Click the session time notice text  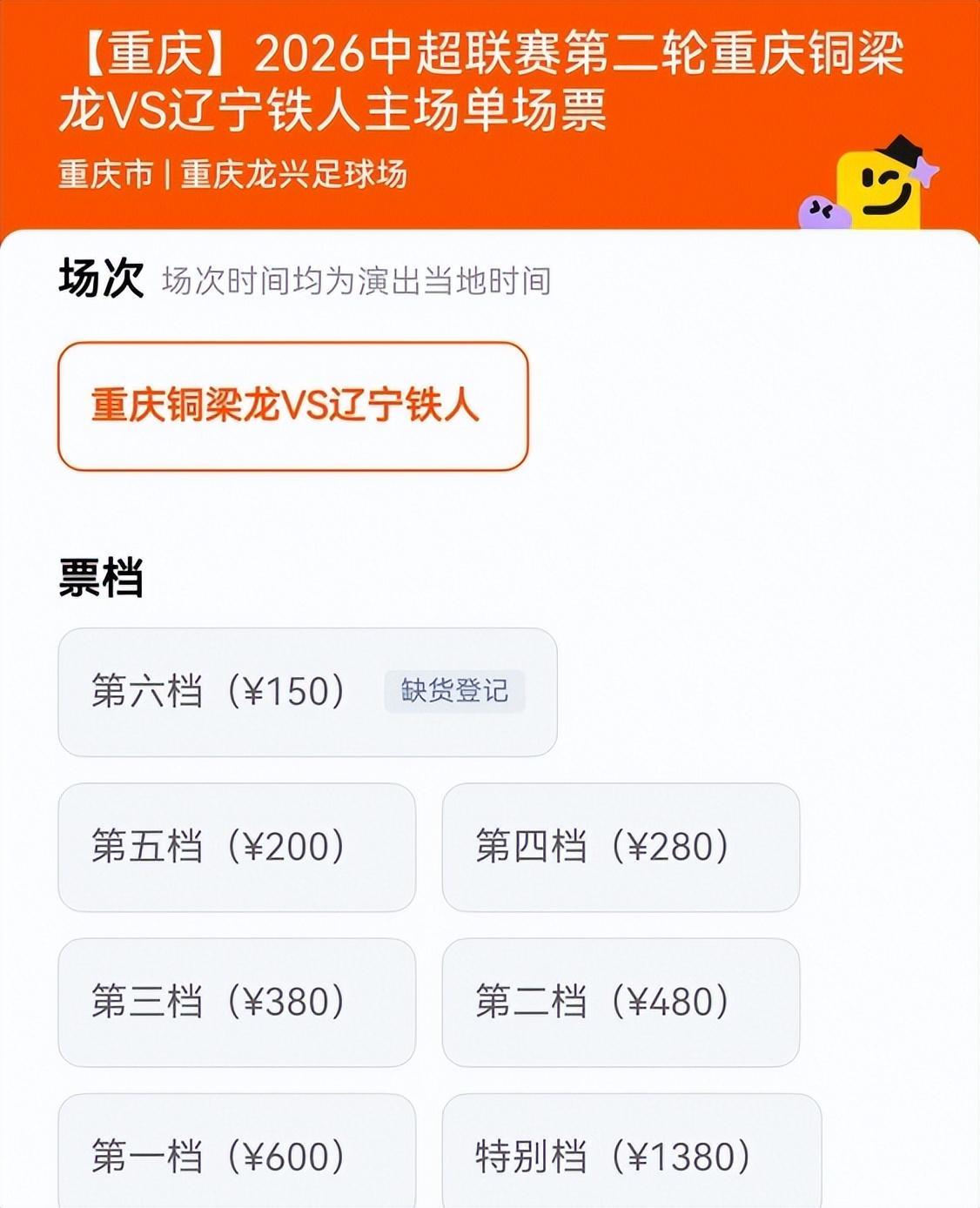click(x=359, y=279)
